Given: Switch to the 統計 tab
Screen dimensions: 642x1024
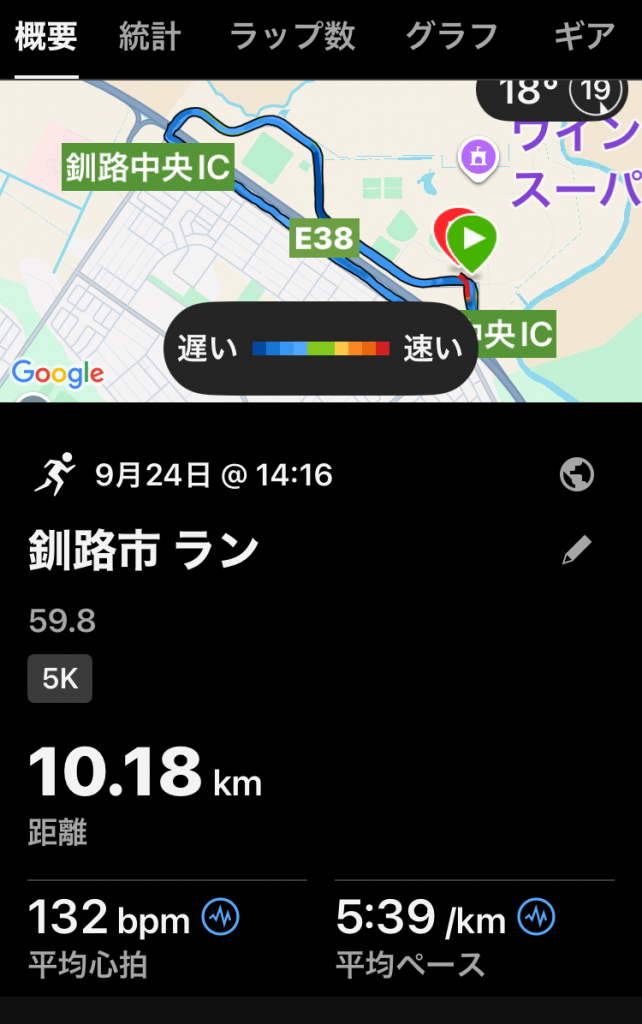Looking at the screenshot, I should point(149,37).
